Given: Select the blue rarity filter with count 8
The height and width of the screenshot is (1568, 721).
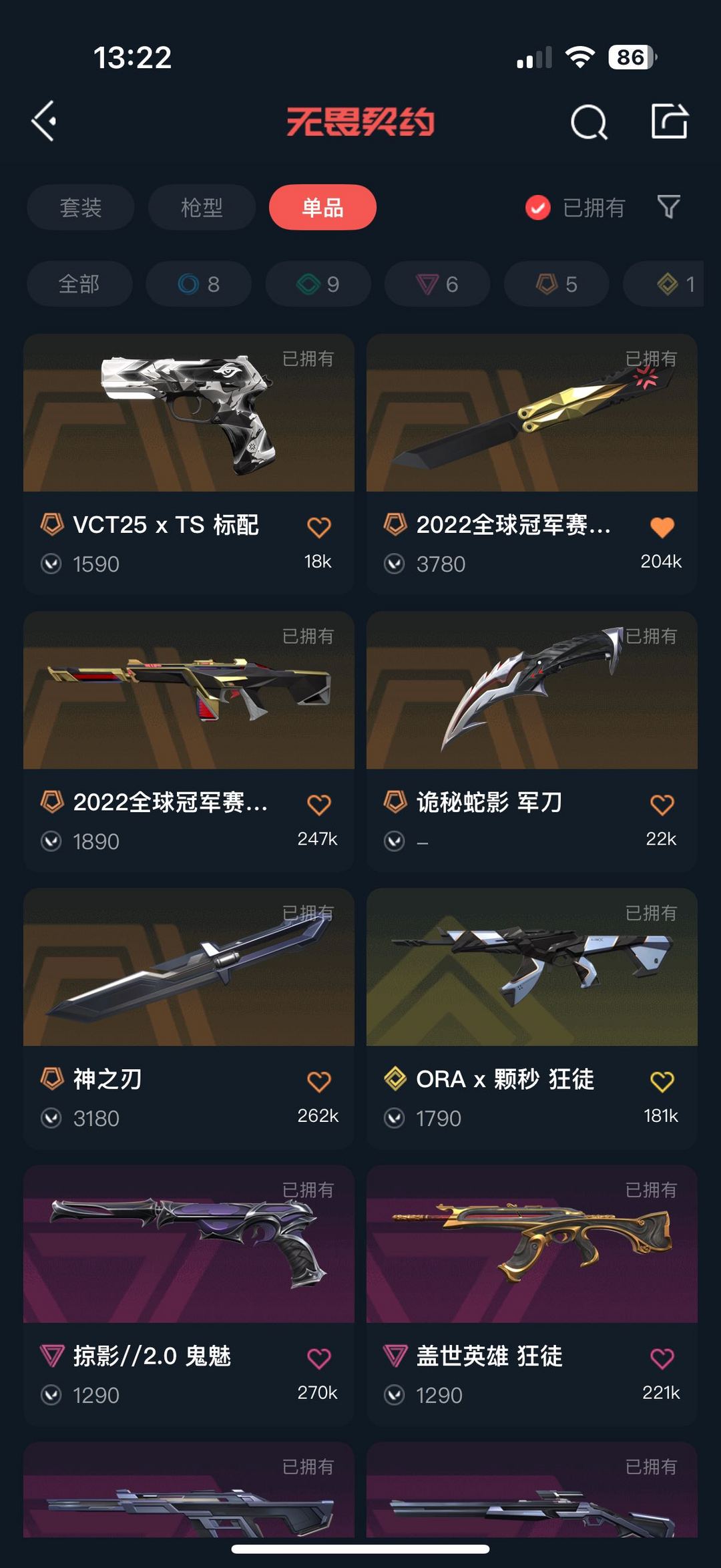Looking at the screenshot, I should 198,284.
